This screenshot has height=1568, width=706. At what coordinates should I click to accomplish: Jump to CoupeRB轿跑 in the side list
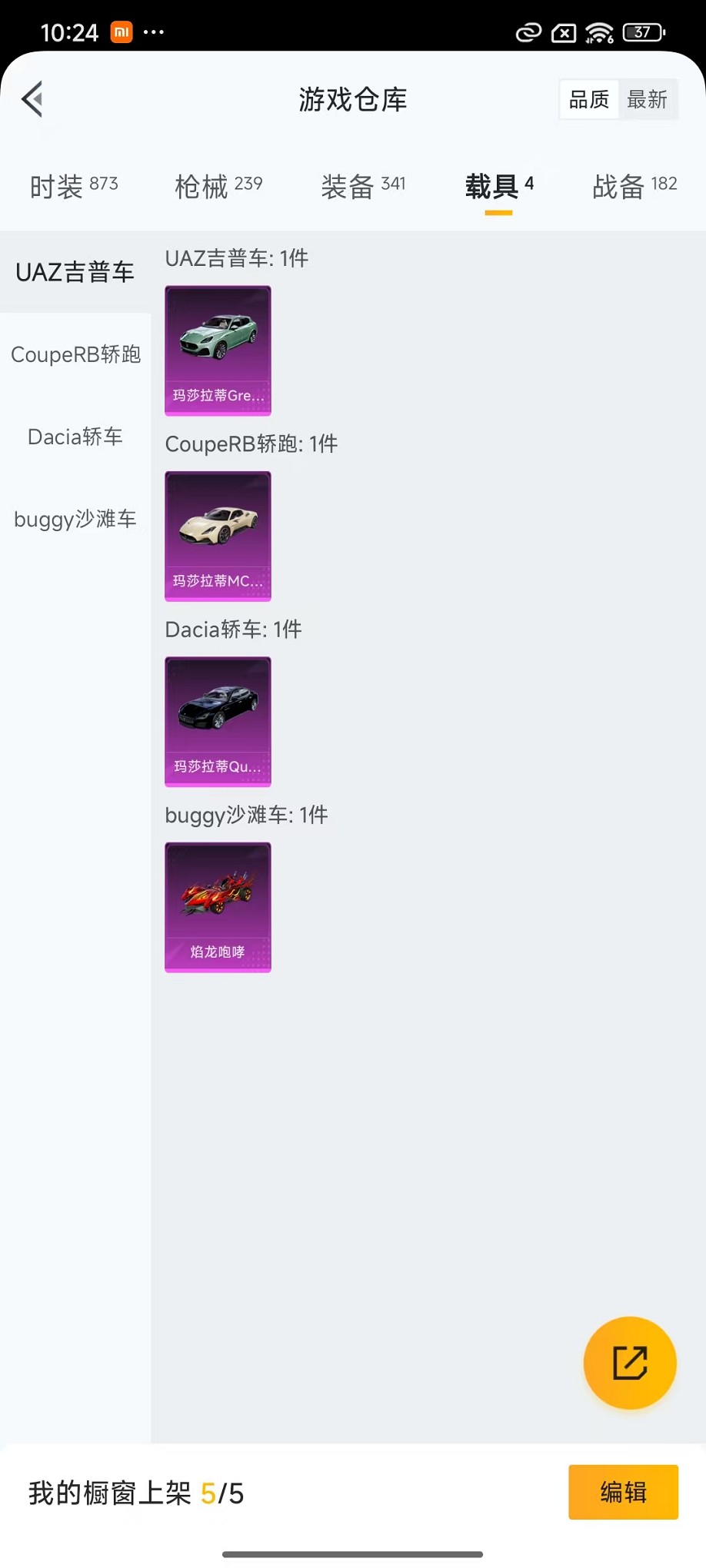75,354
